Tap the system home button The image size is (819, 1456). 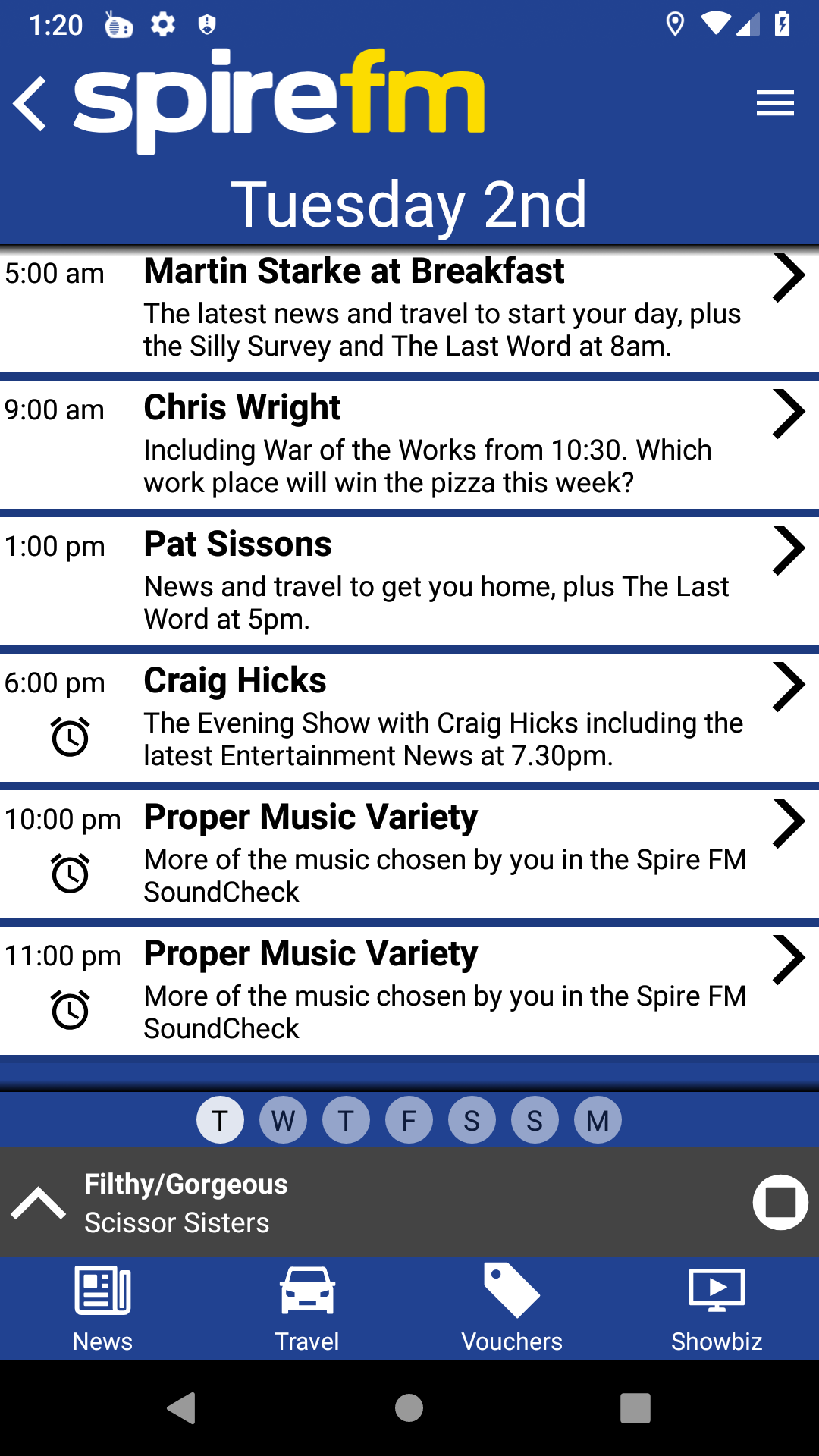(409, 1408)
